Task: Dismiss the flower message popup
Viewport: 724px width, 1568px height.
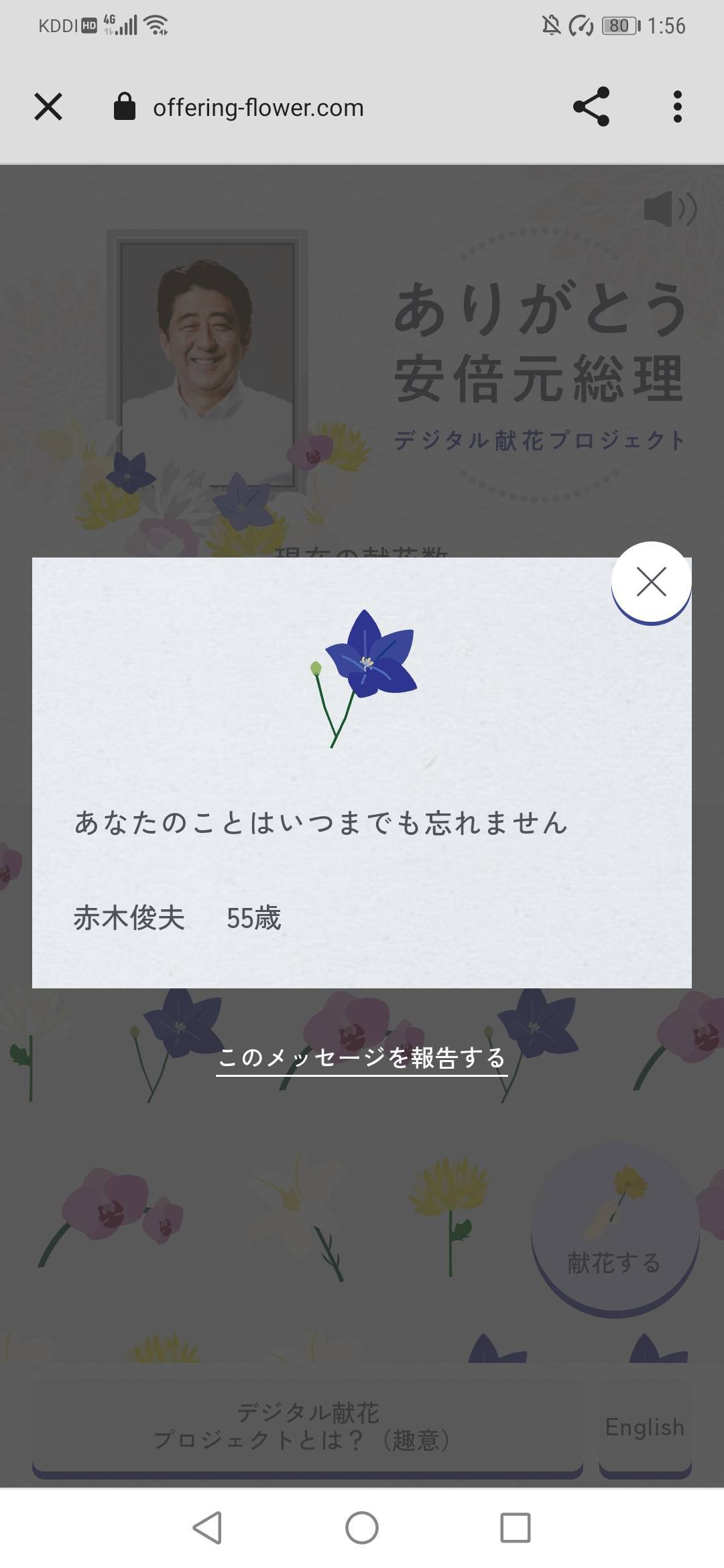Action: click(651, 582)
